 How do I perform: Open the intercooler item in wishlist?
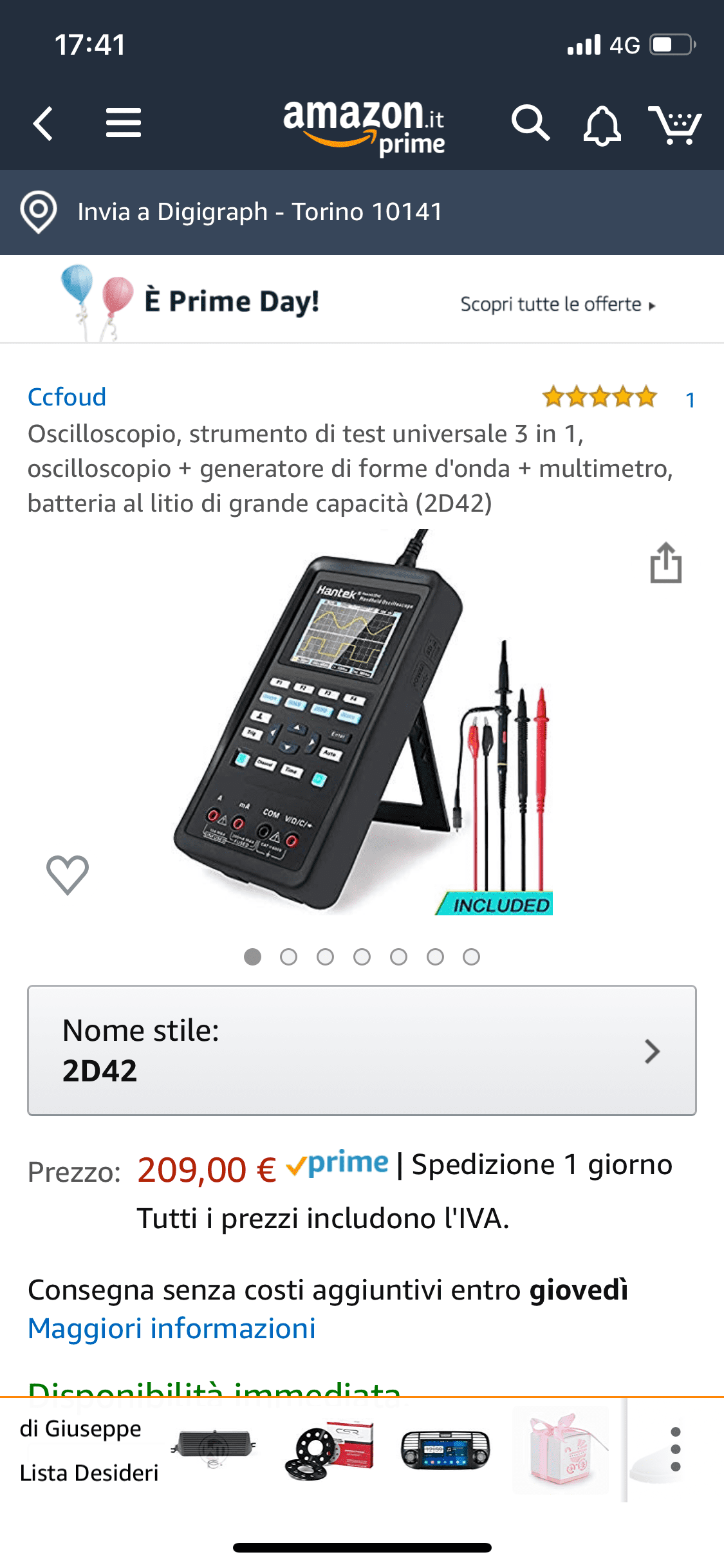[x=214, y=1449]
